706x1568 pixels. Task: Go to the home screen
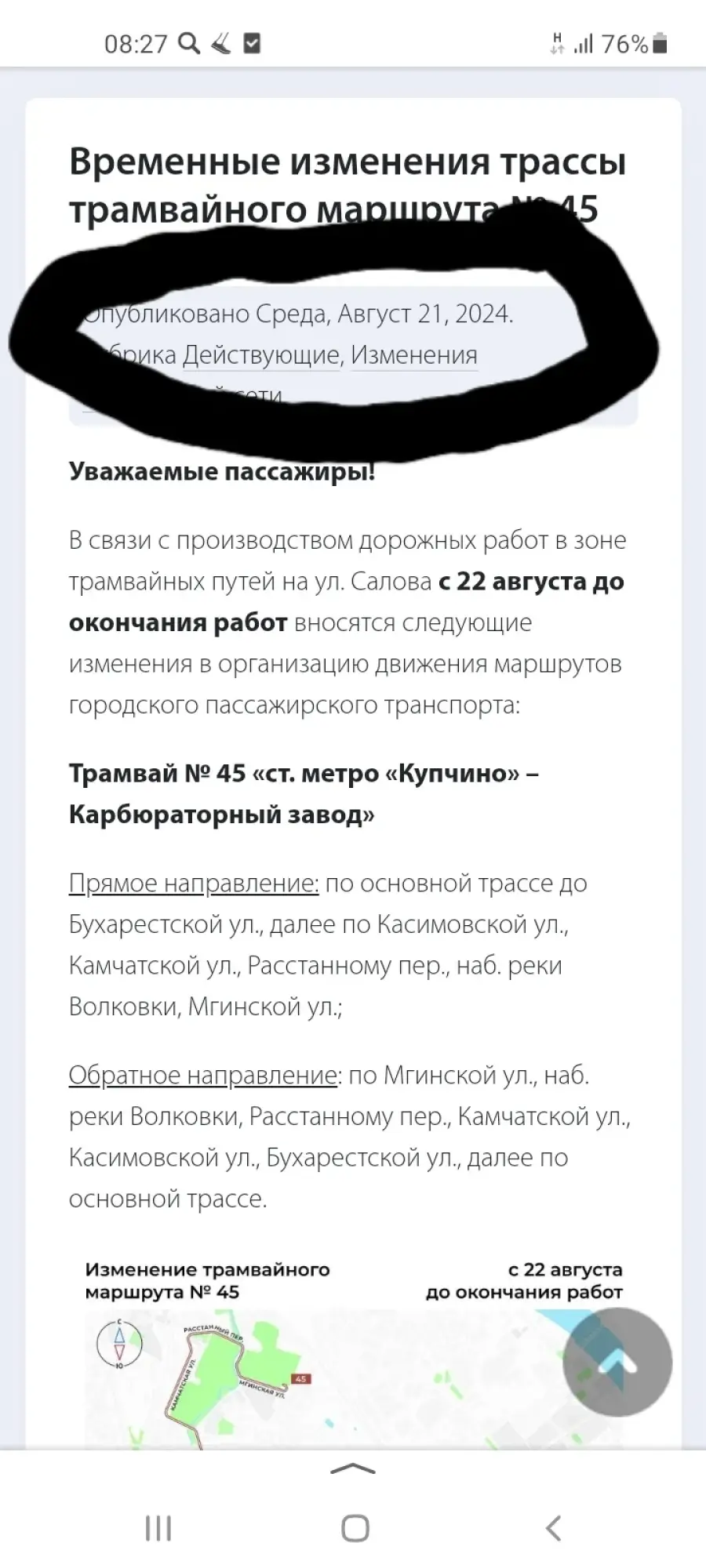[x=355, y=1528]
